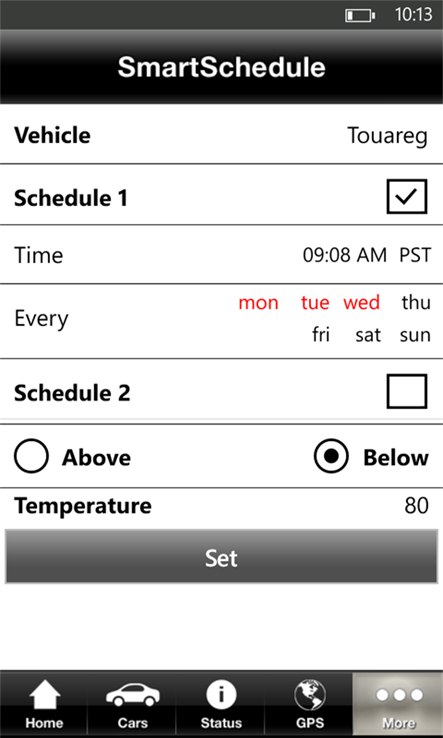Tap the Set button
The image size is (443, 738).
(x=221, y=557)
